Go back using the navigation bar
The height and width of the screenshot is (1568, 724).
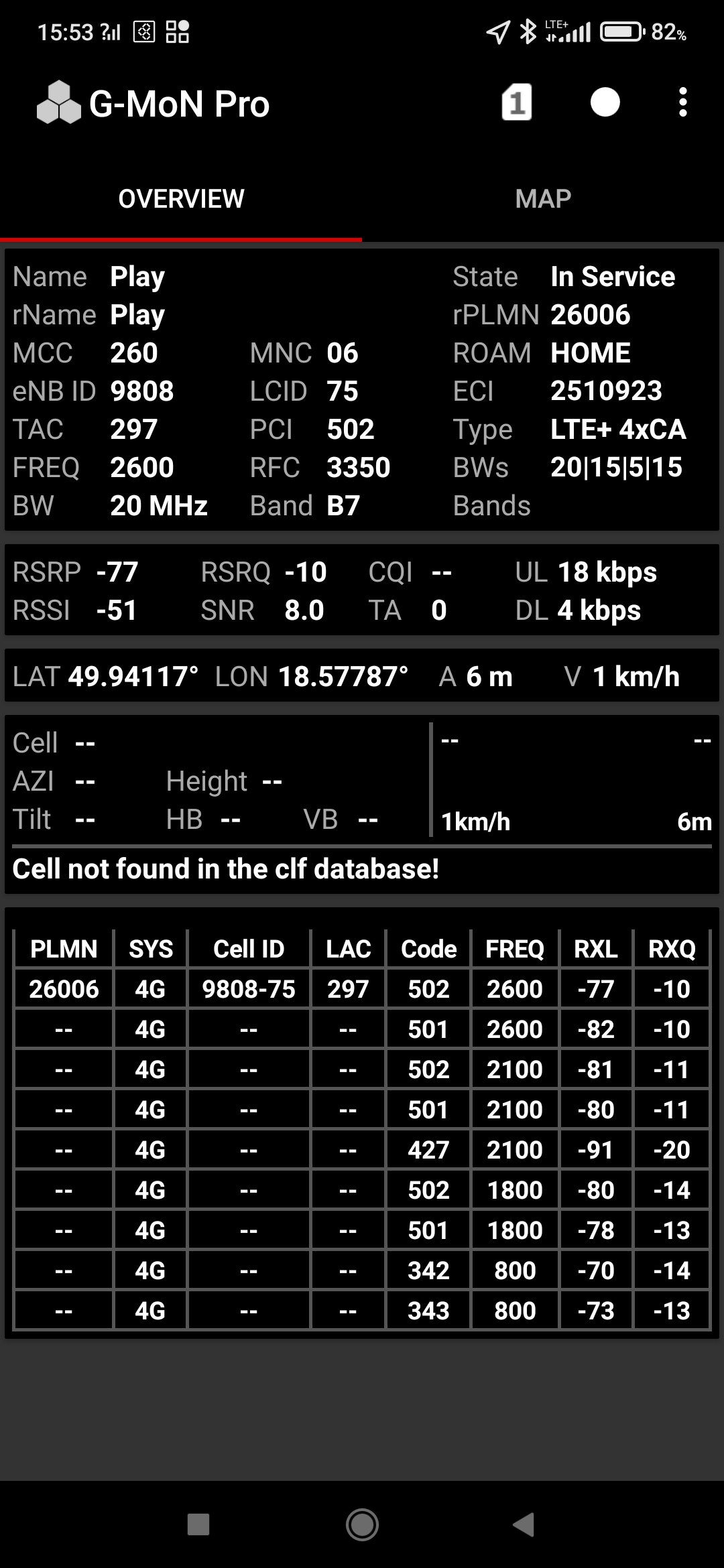(524, 1524)
